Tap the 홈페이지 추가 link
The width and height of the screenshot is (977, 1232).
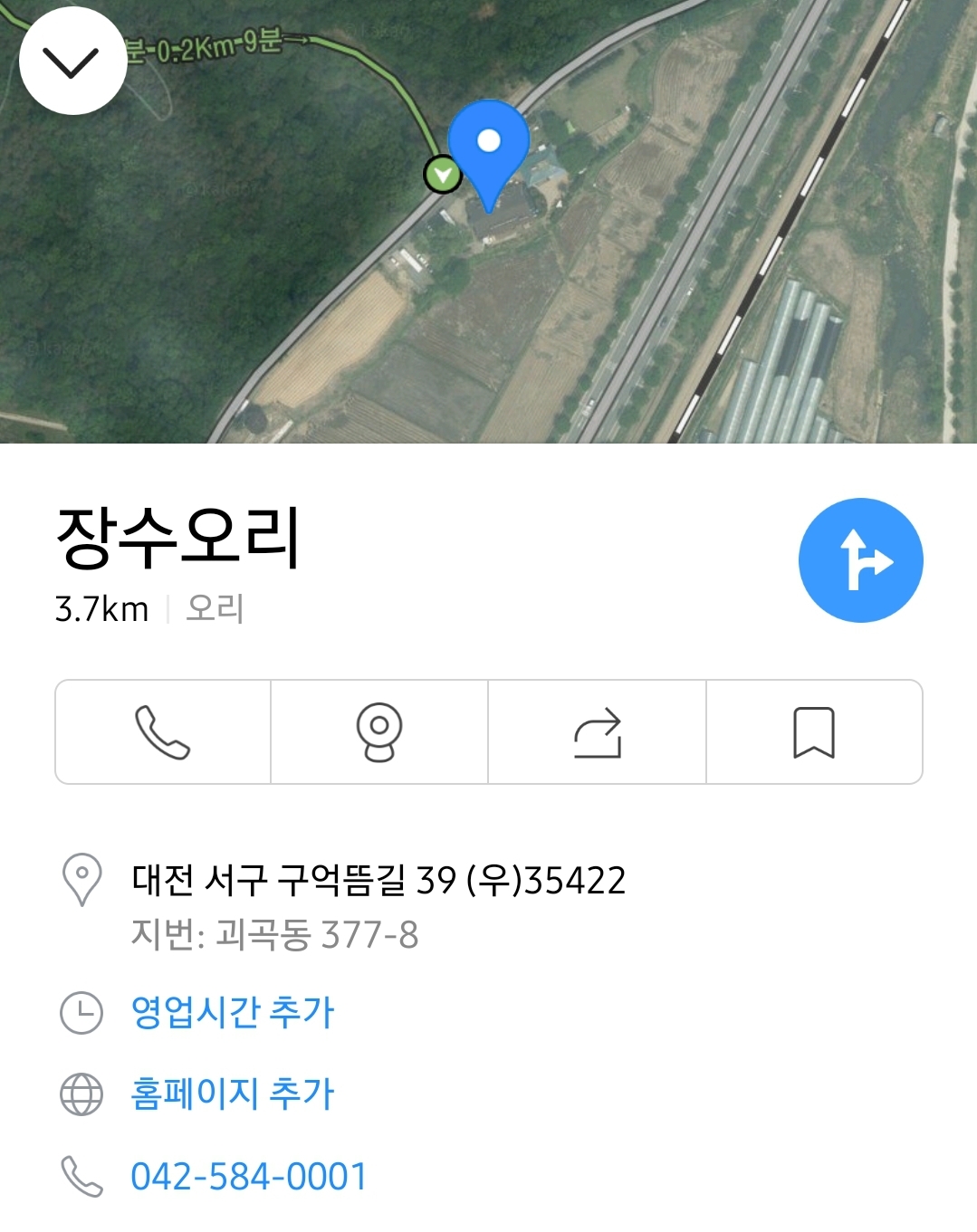pos(233,1094)
